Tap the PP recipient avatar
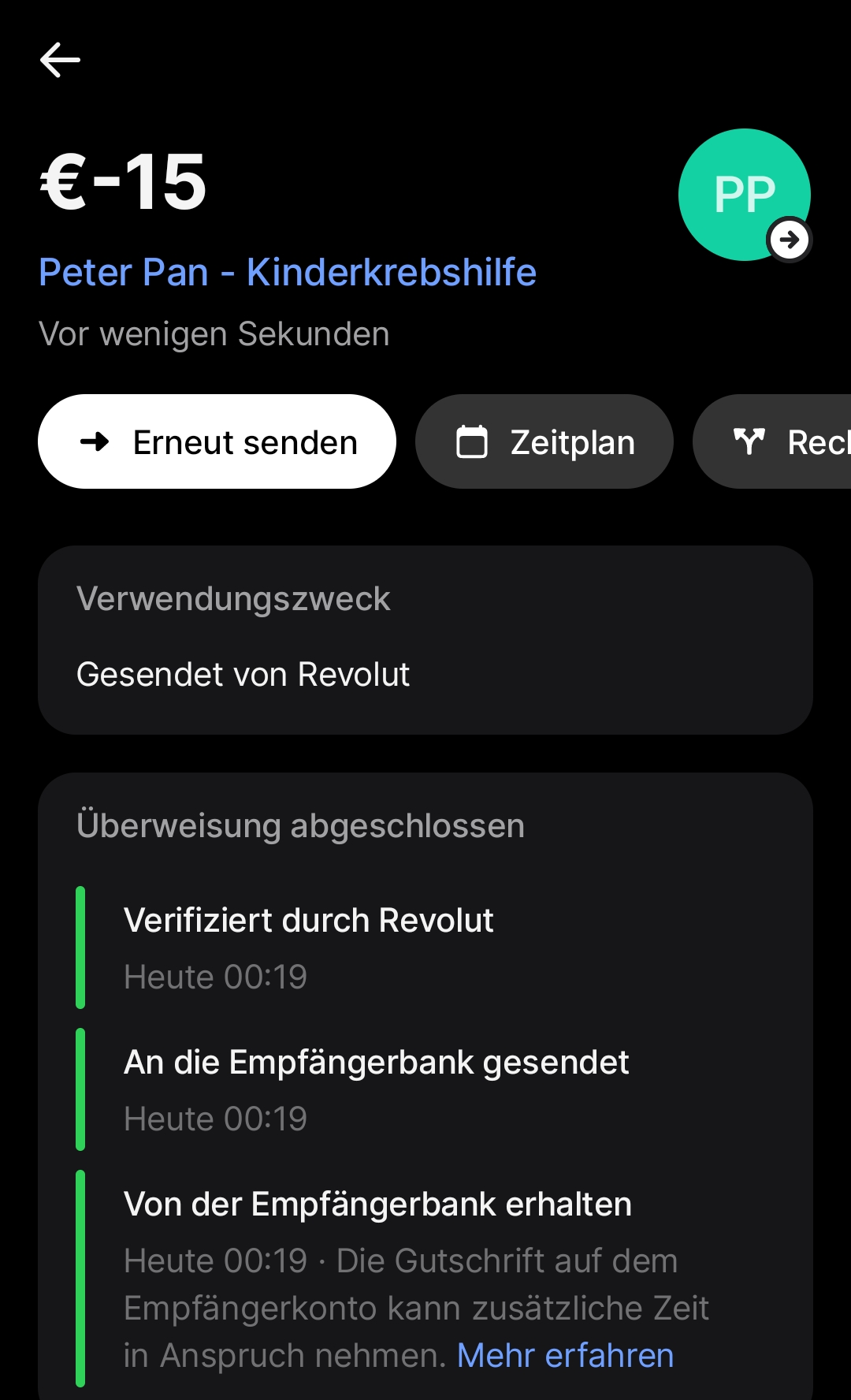 (744, 195)
